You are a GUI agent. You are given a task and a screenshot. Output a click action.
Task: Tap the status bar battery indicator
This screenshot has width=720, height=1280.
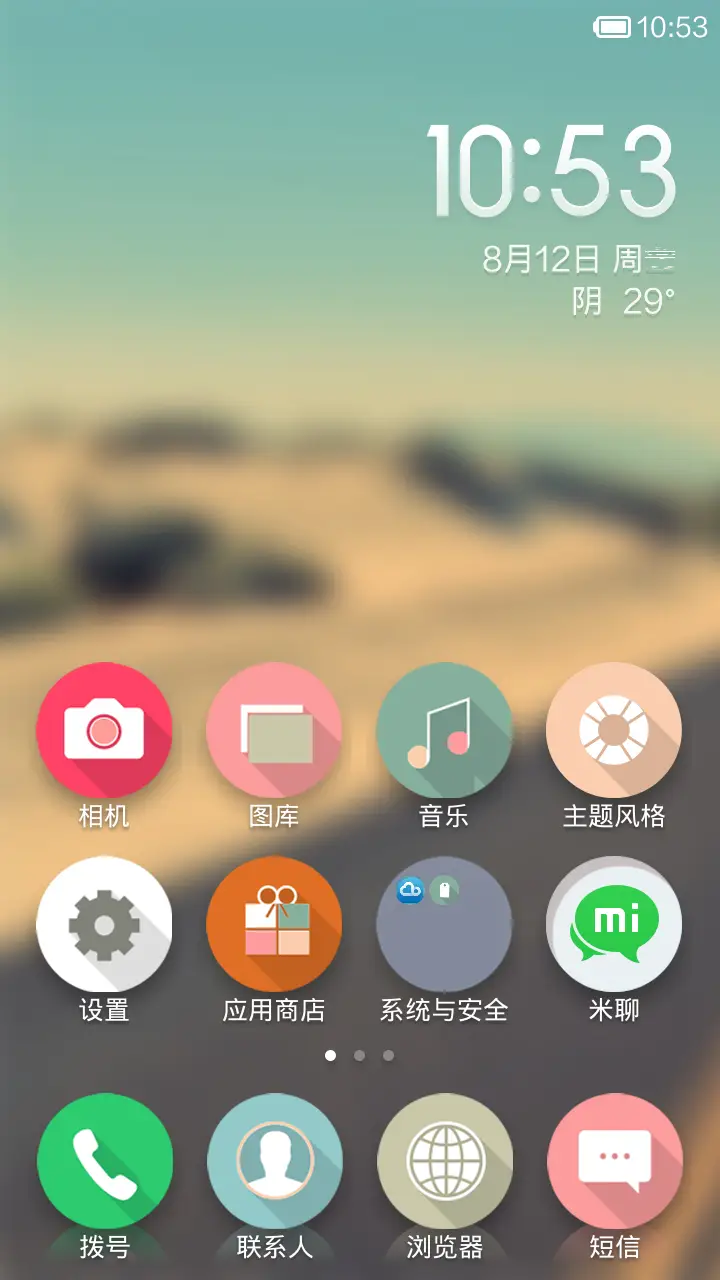615,26
